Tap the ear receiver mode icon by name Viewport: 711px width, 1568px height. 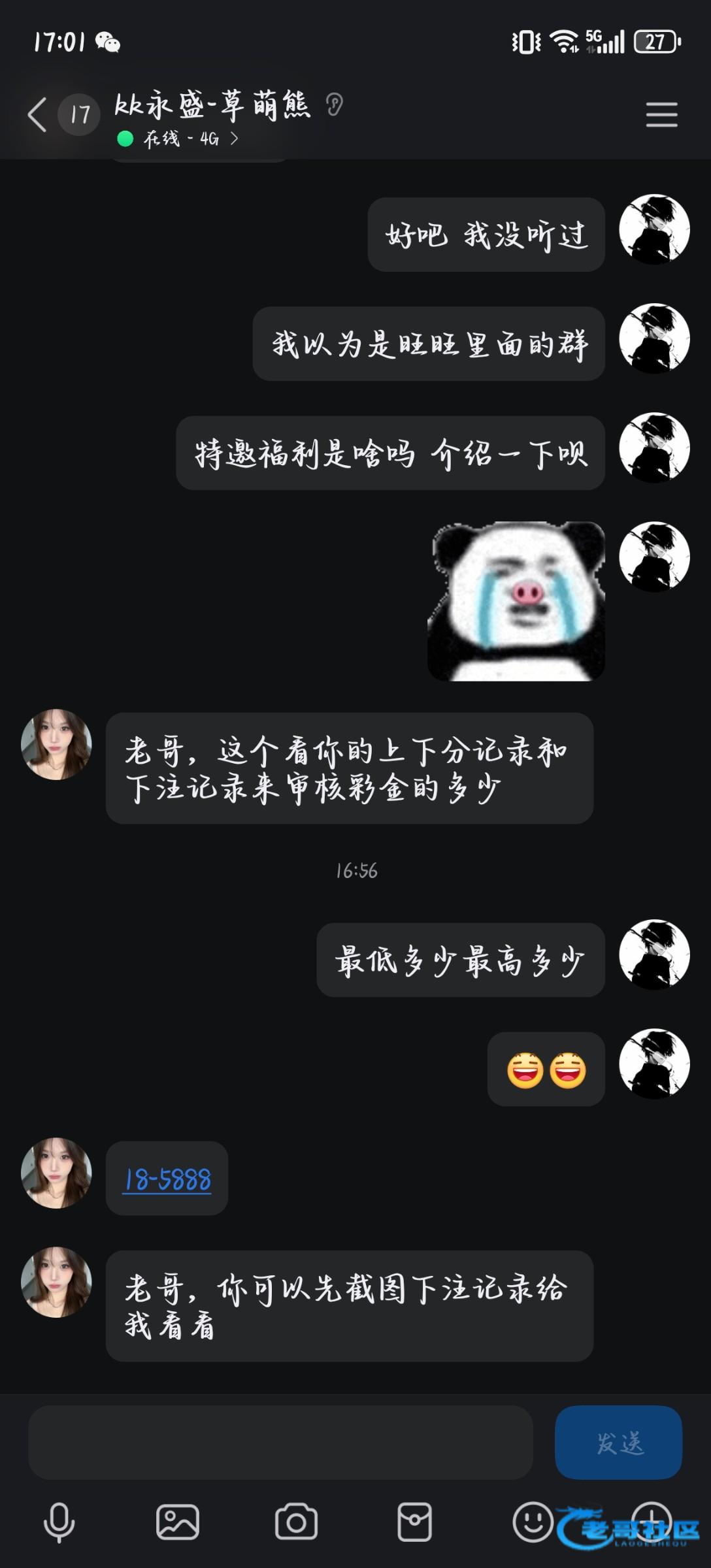[x=335, y=105]
